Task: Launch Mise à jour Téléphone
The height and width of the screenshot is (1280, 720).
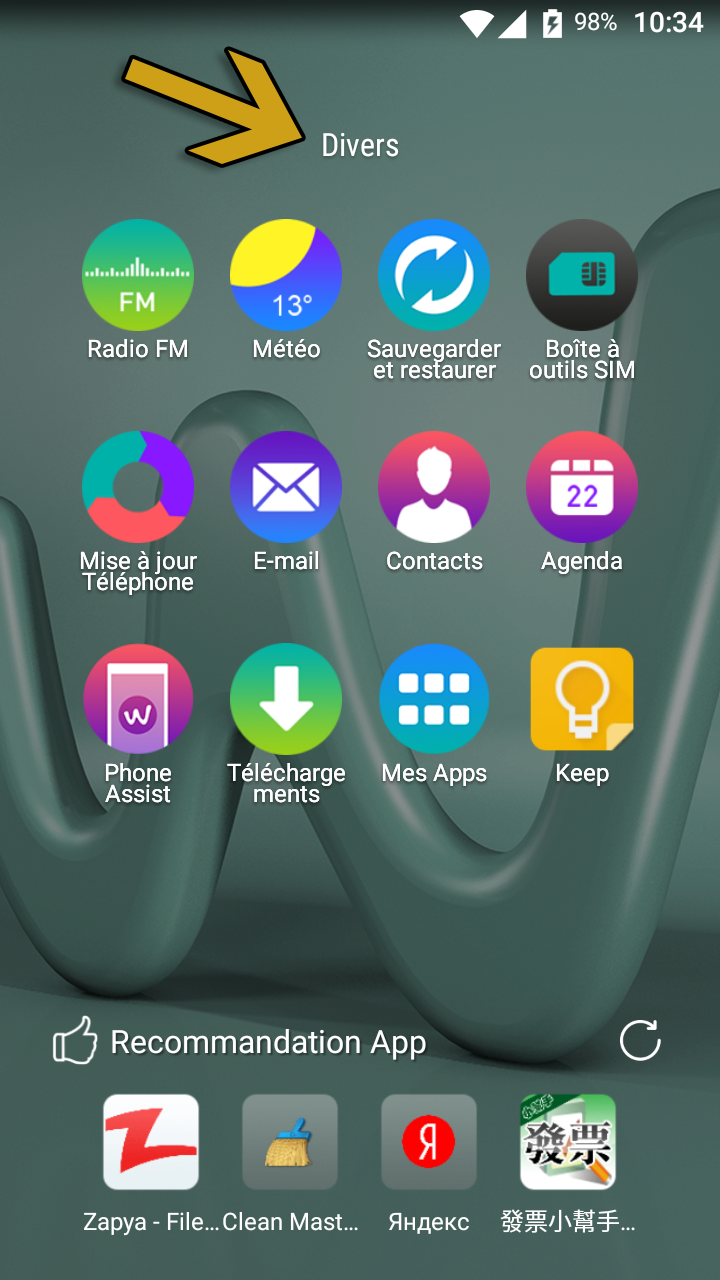Action: click(x=138, y=487)
